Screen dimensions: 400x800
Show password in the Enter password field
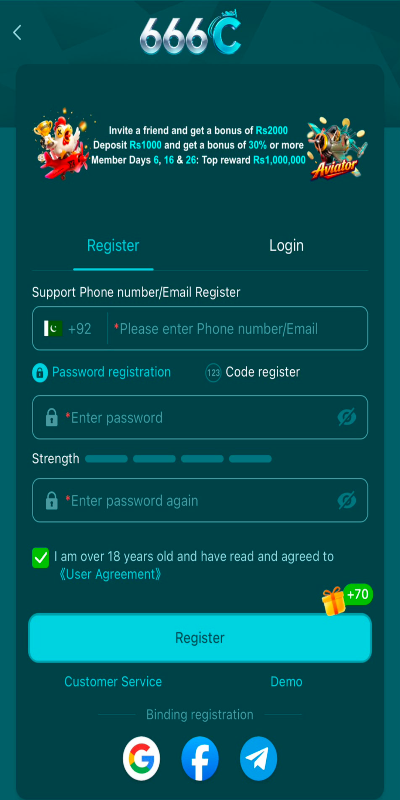click(347, 417)
